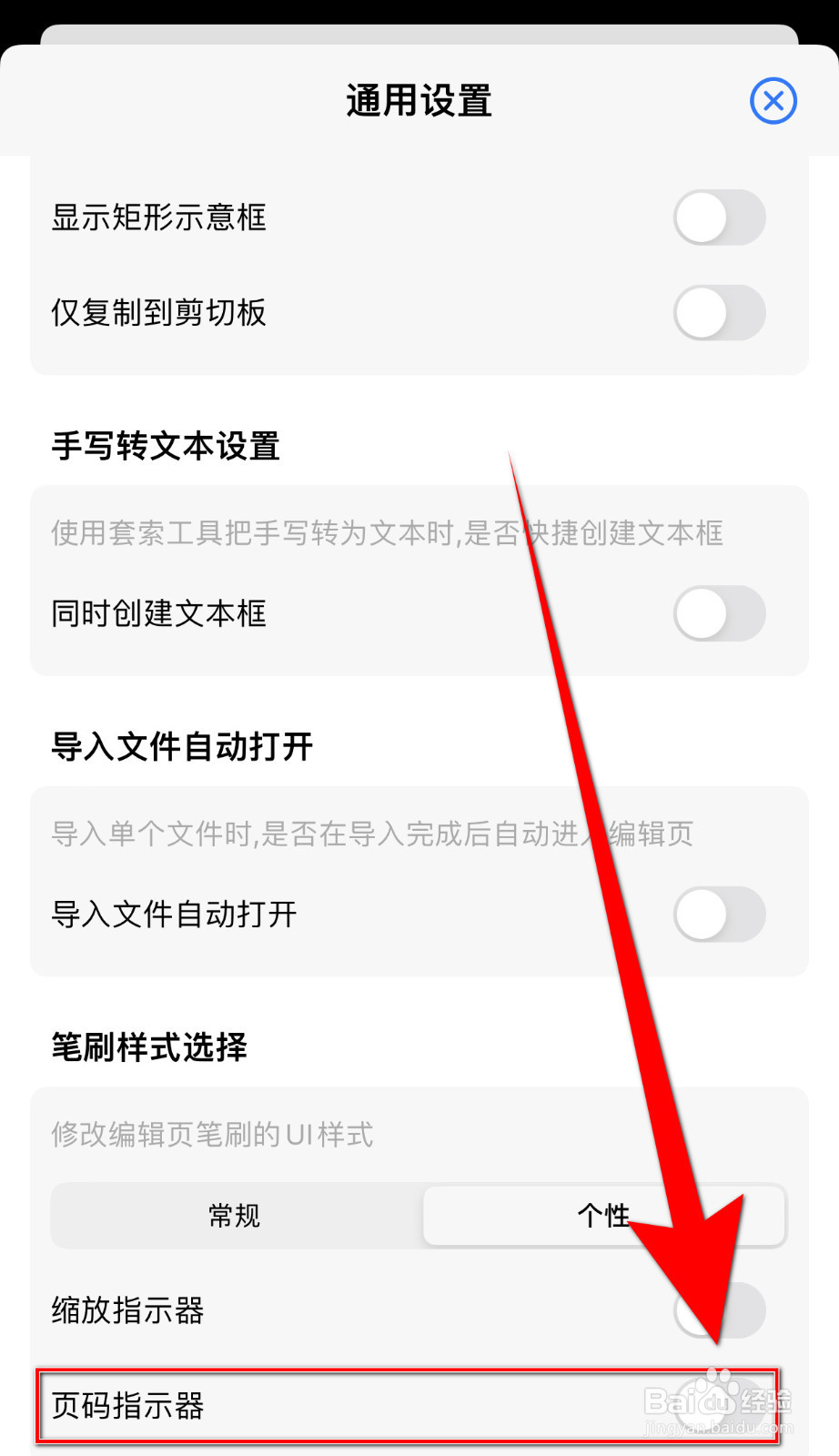Enable 同时创建文本框 option
The height and width of the screenshot is (1456, 839).
point(719,613)
